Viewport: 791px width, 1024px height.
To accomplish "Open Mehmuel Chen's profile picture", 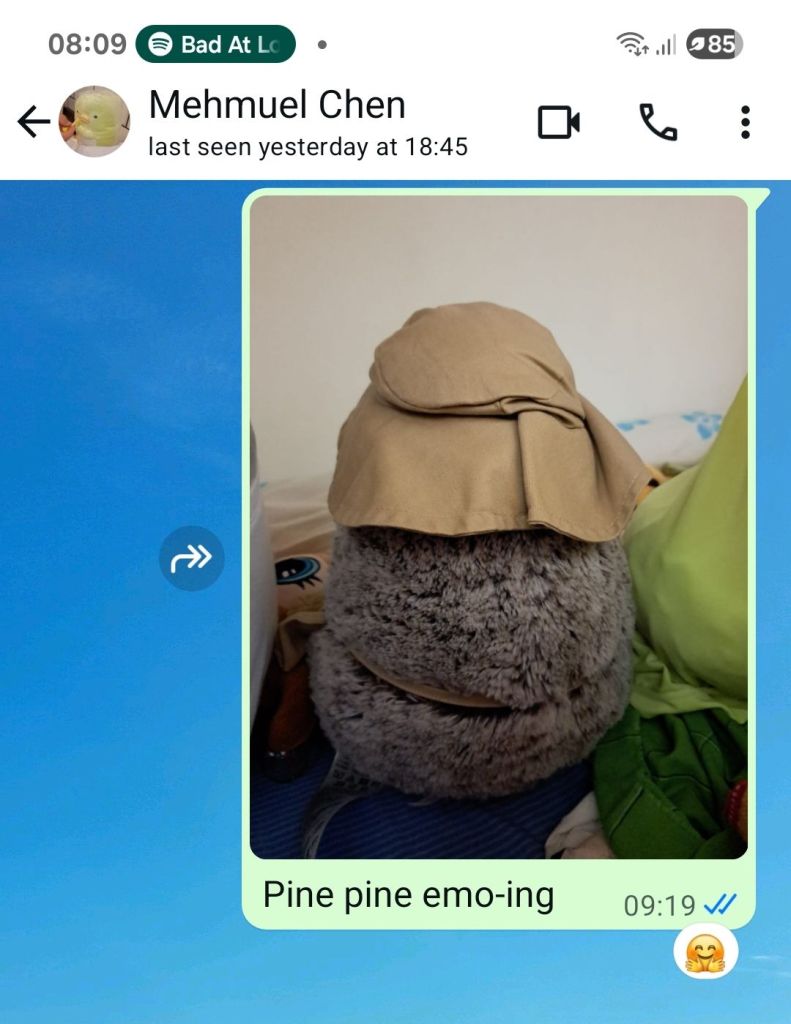I will pyautogui.click(x=94, y=122).
